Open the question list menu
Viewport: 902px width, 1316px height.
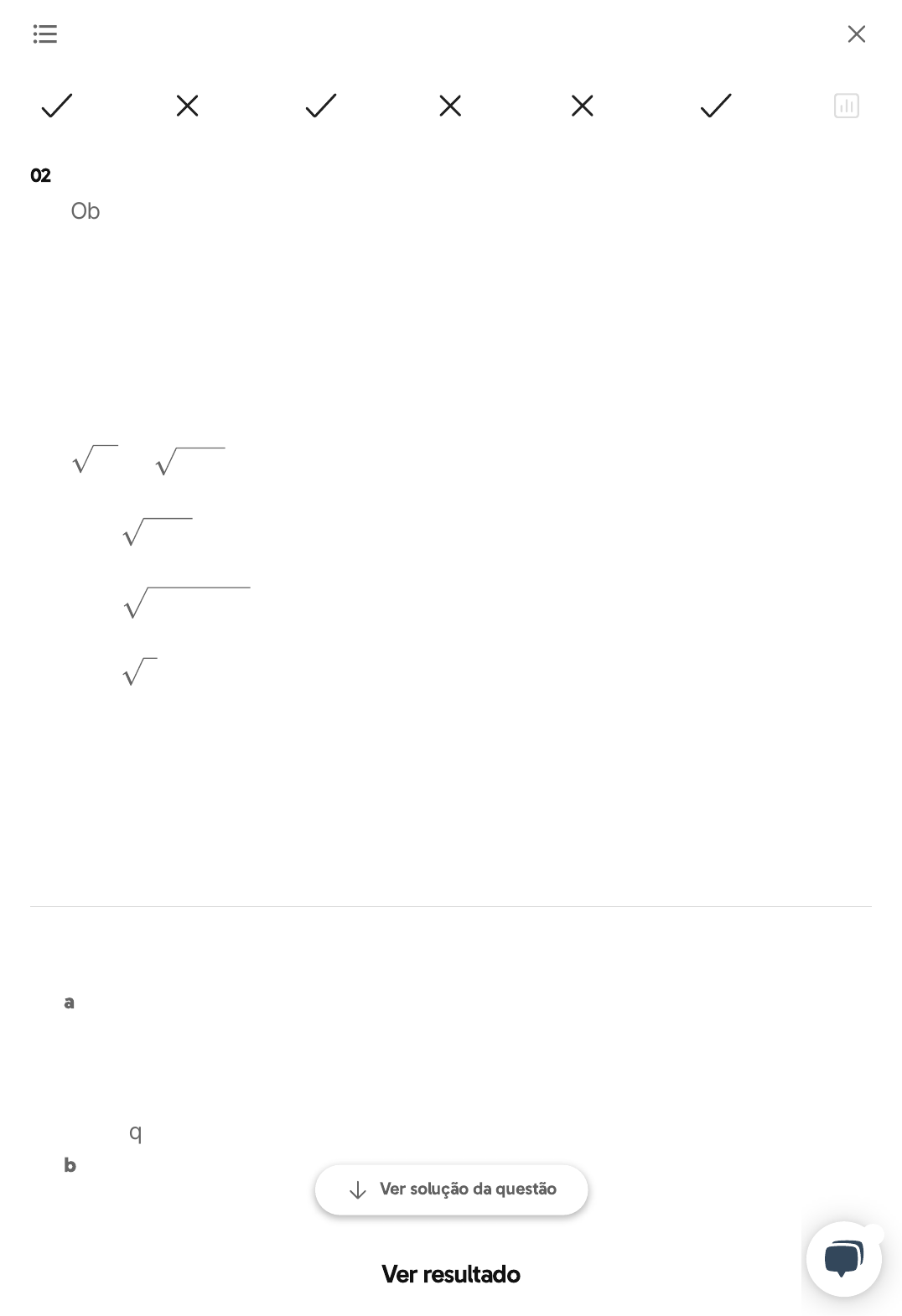click(x=45, y=34)
